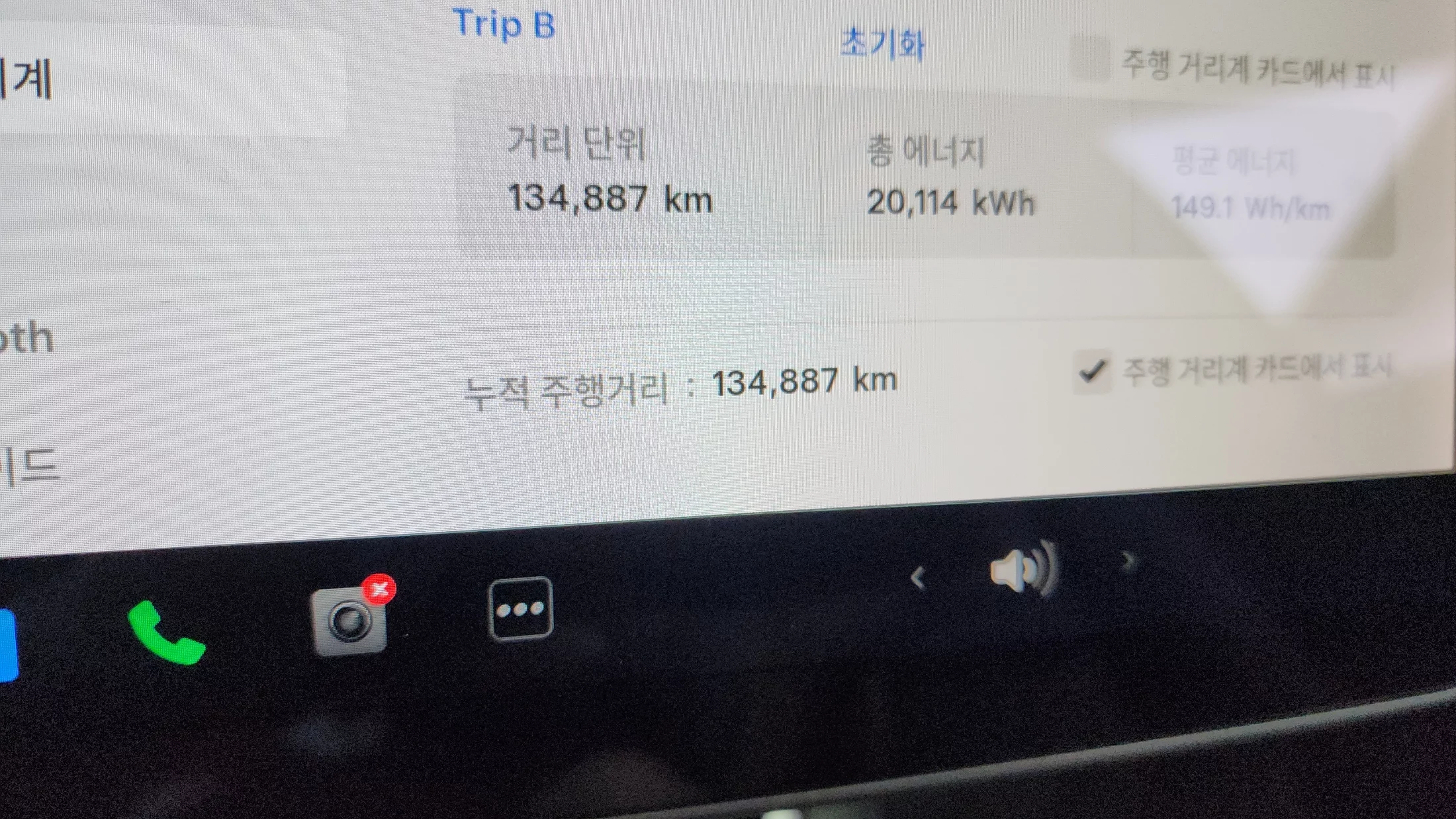Lower volume with left arrow

[917, 578]
